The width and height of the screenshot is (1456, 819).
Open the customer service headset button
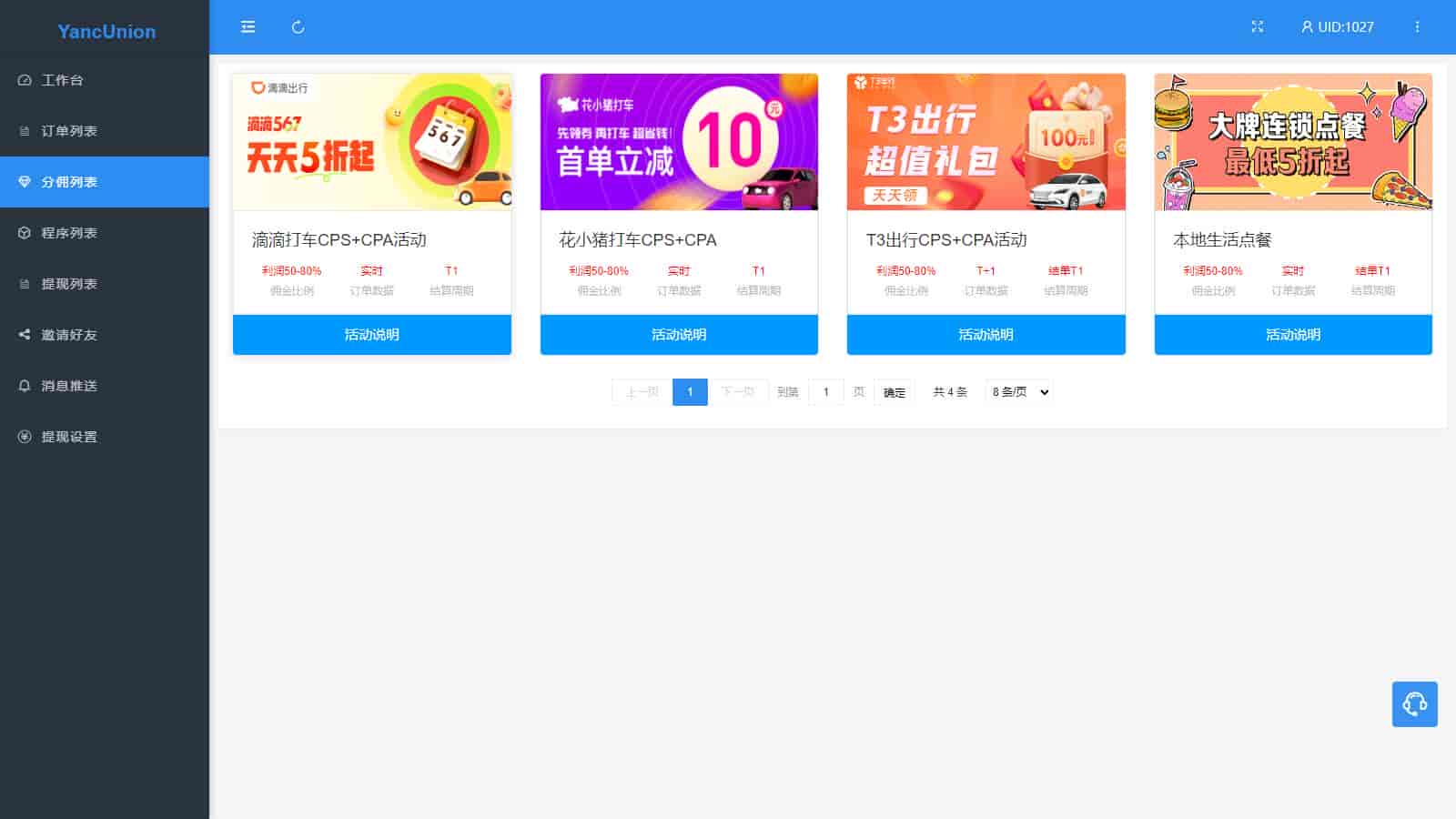tap(1414, 704)
